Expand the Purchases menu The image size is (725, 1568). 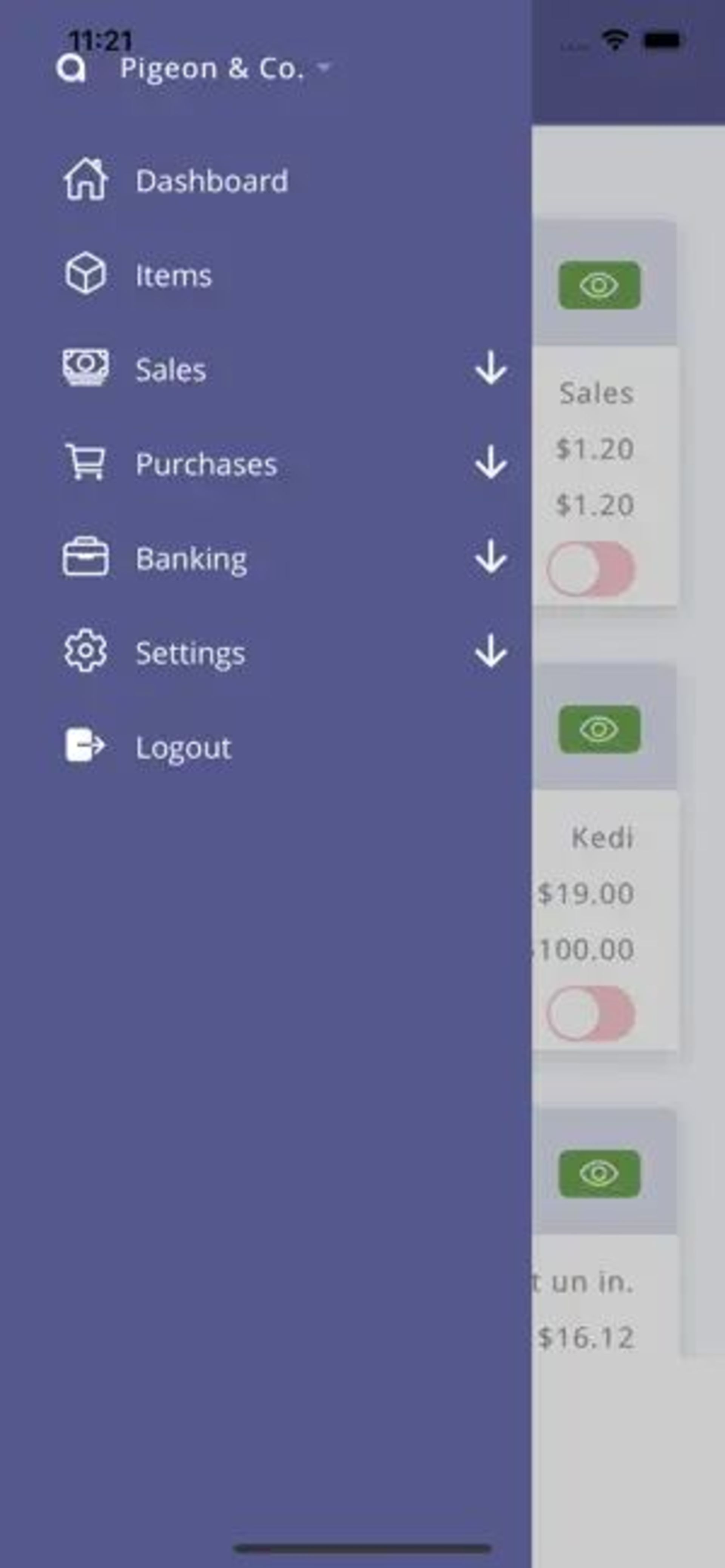pyautogui.click(x=490, y=463)
